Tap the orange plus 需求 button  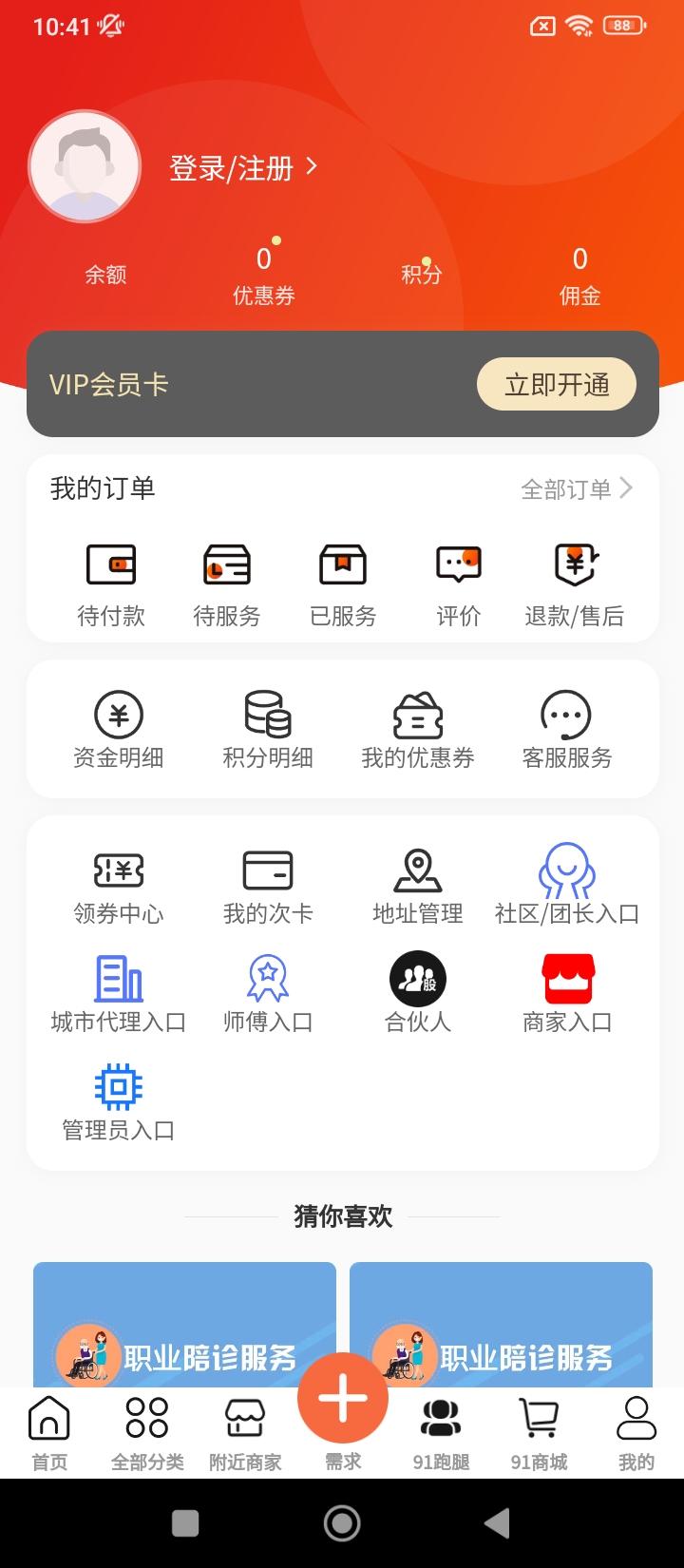(342, 1397)
